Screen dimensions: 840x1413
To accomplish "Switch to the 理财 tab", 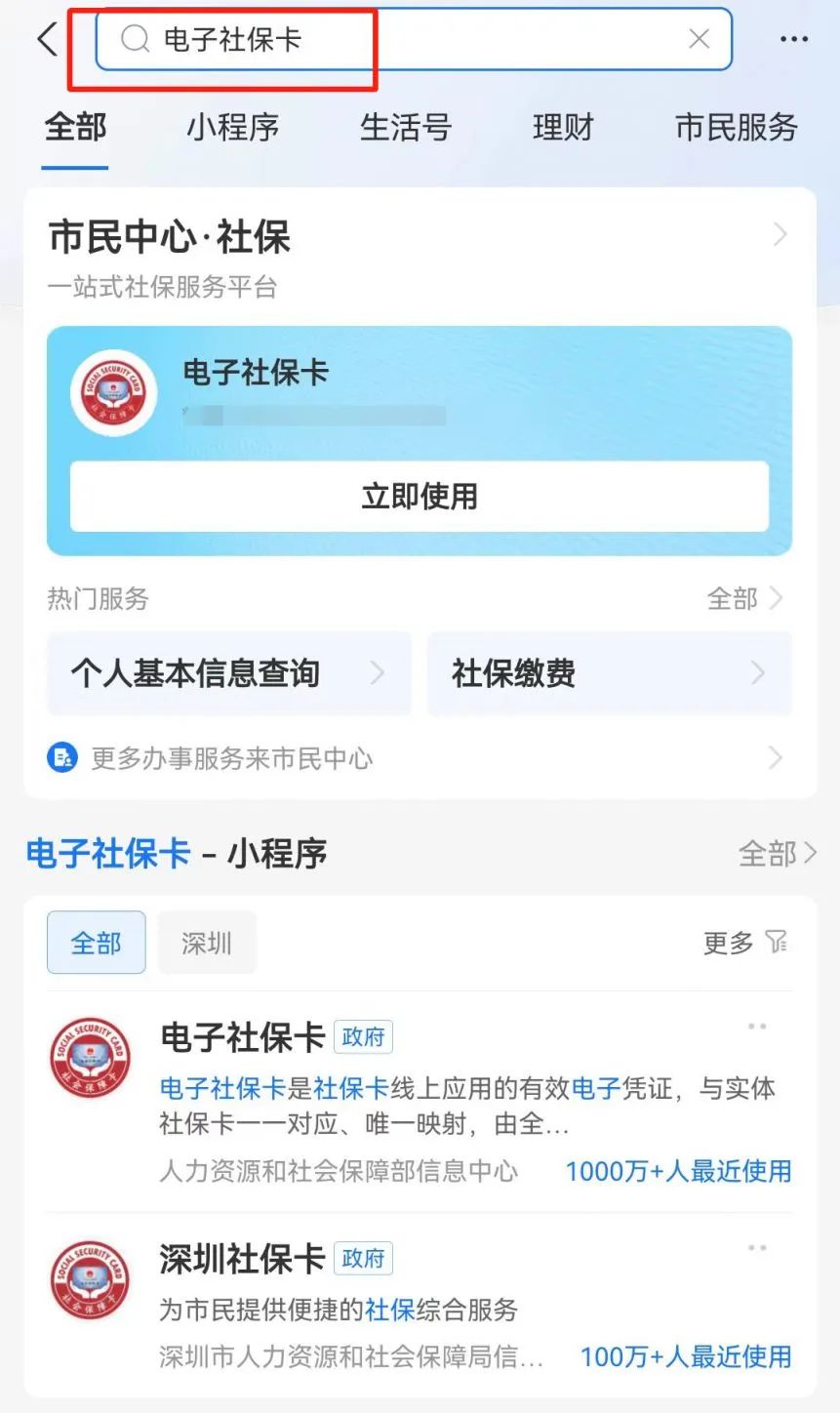I will pos(563,127).
